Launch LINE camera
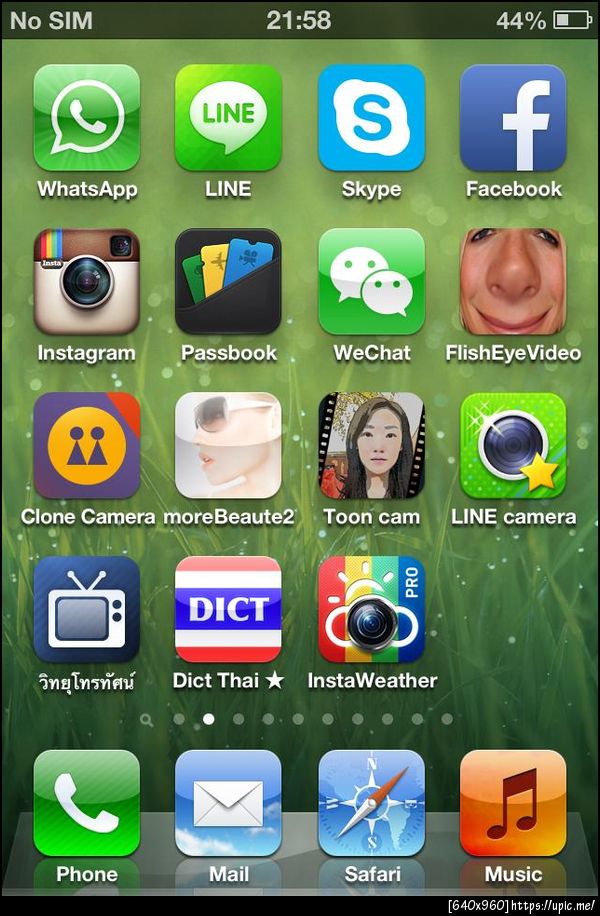This screenshot has height=916, width=600. click(x=513, y=446)
